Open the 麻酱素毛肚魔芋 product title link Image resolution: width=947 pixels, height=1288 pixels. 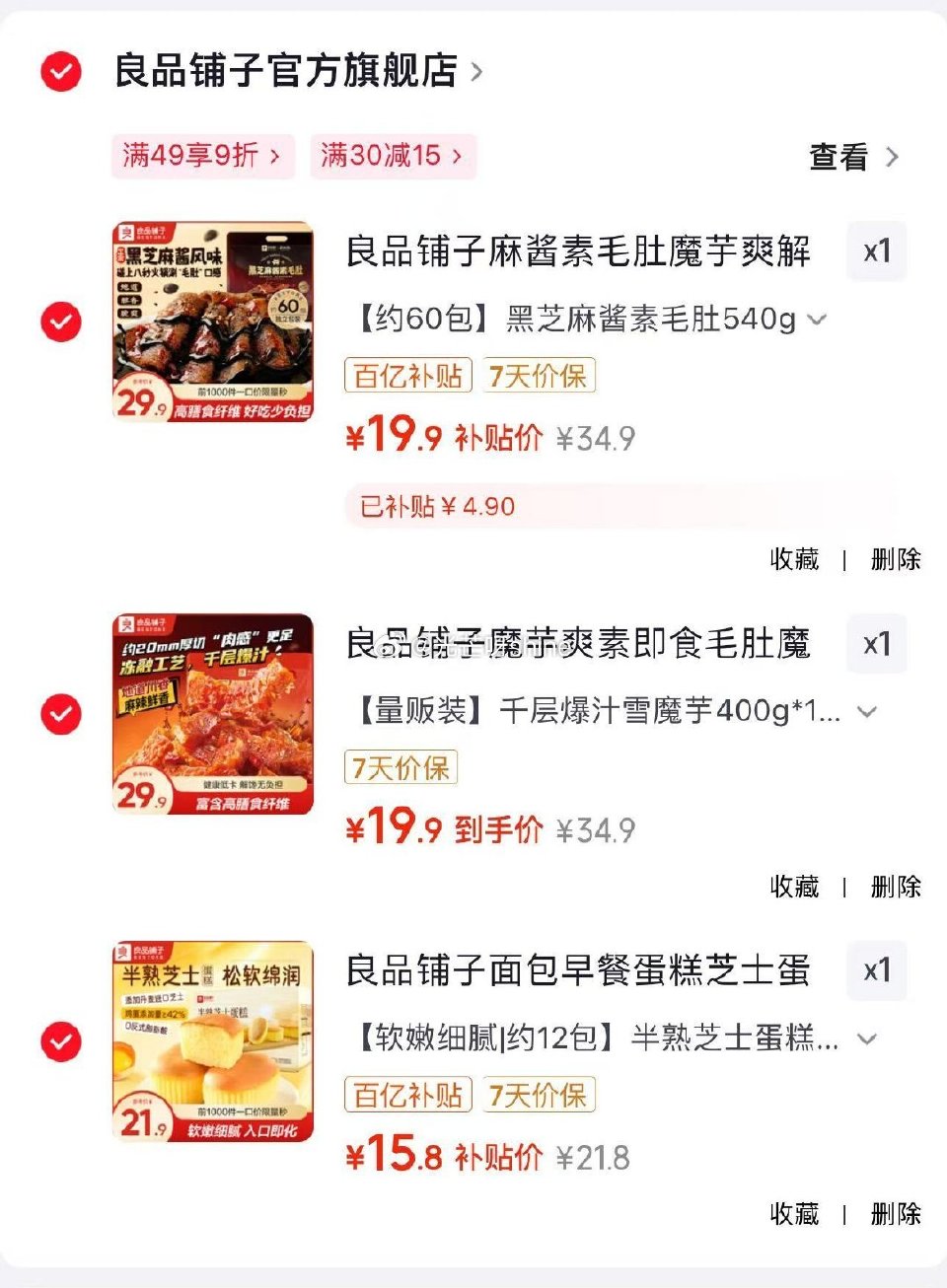pos(582,252)
